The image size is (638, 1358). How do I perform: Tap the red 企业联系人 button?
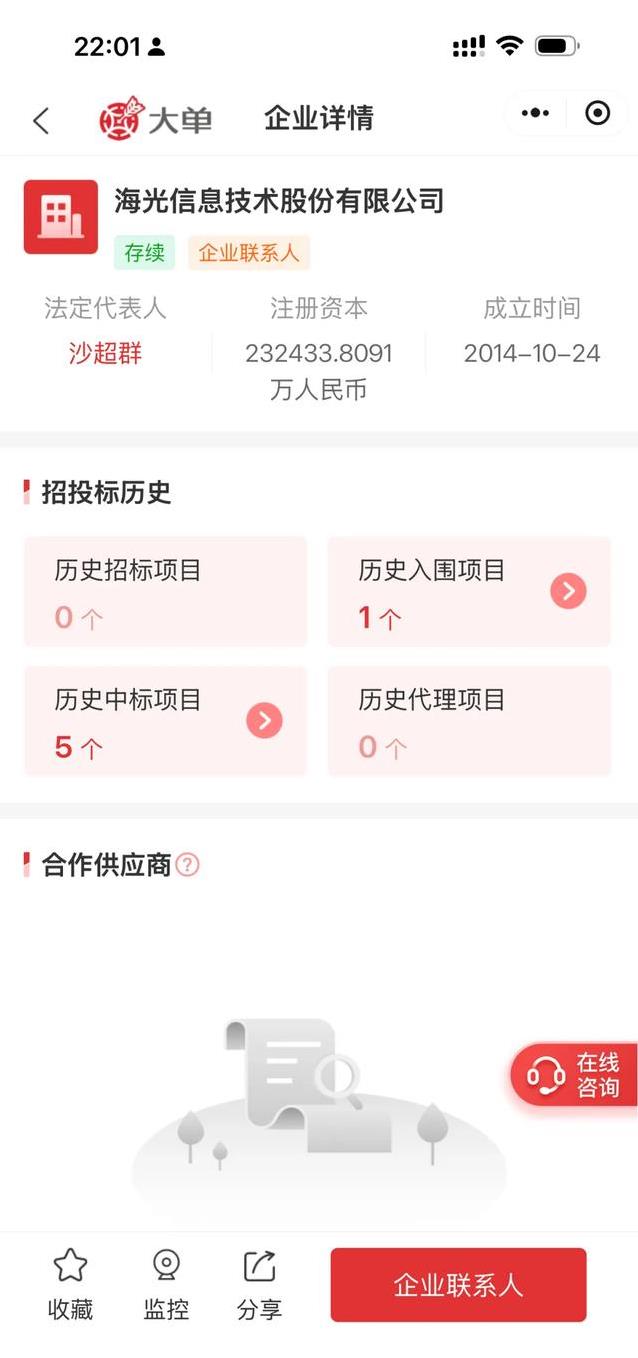pos(458,1285)
